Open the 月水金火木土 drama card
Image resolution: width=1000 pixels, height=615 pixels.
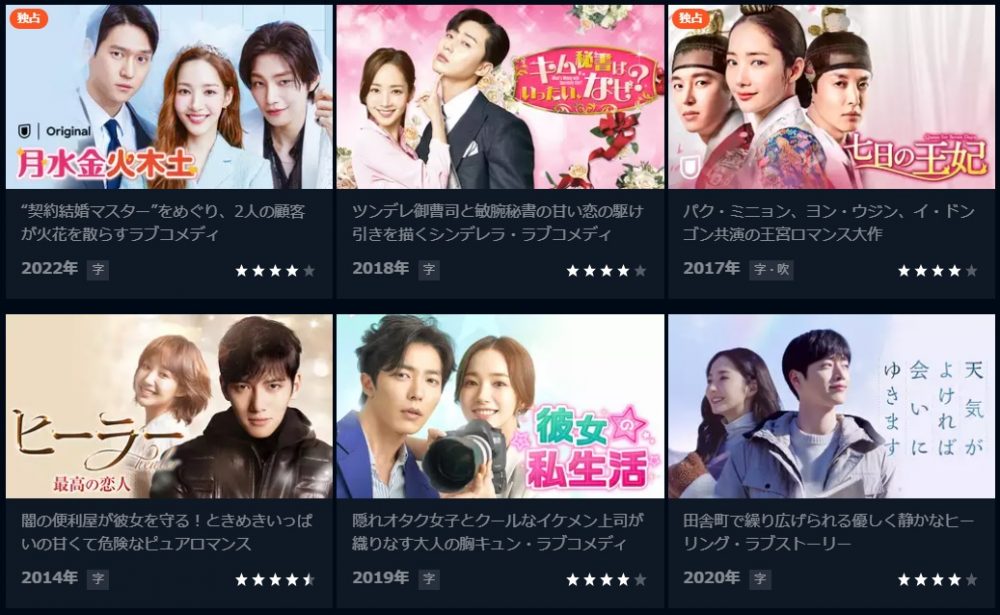169,97
